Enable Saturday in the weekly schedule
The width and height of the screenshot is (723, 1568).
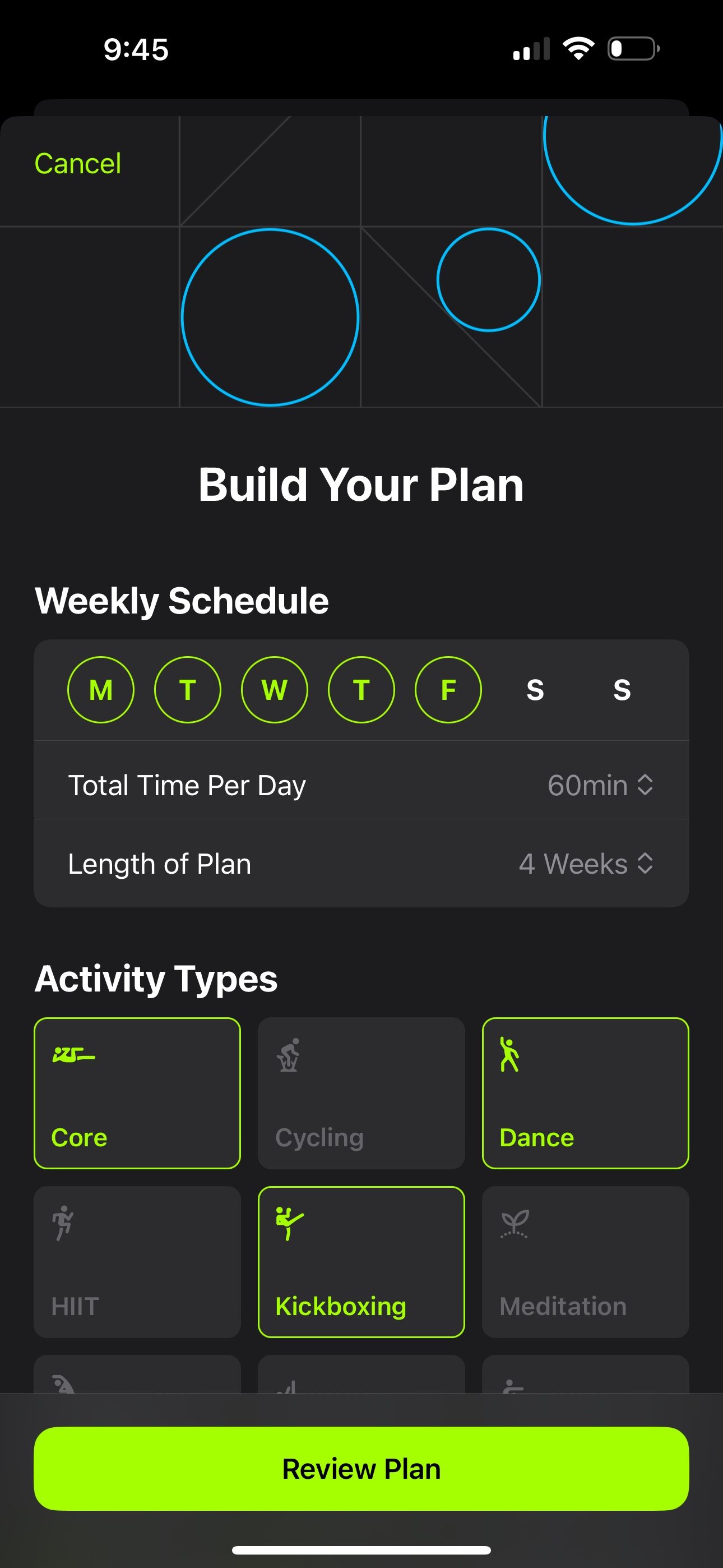point(535,690)
